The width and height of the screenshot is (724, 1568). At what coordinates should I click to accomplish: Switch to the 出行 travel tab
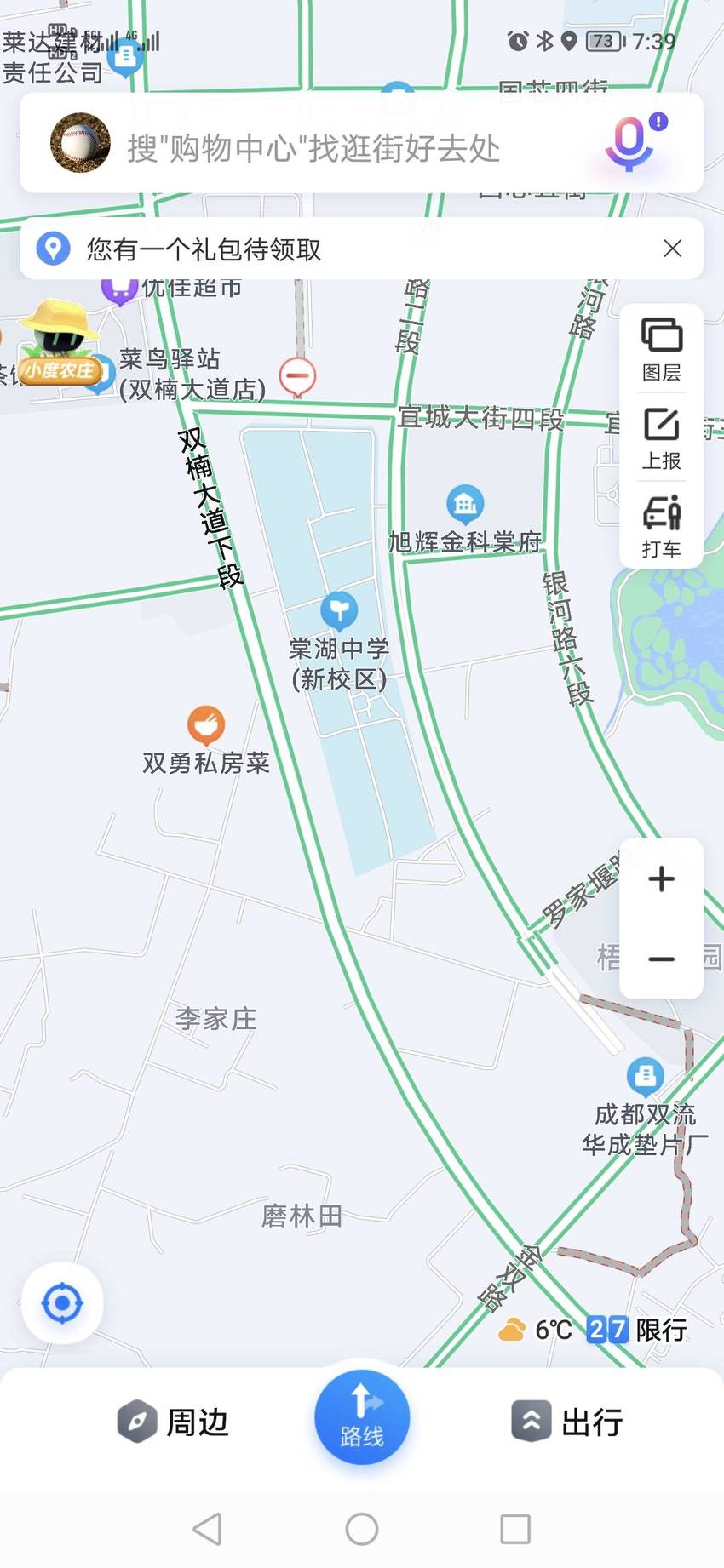[567, 1421]
